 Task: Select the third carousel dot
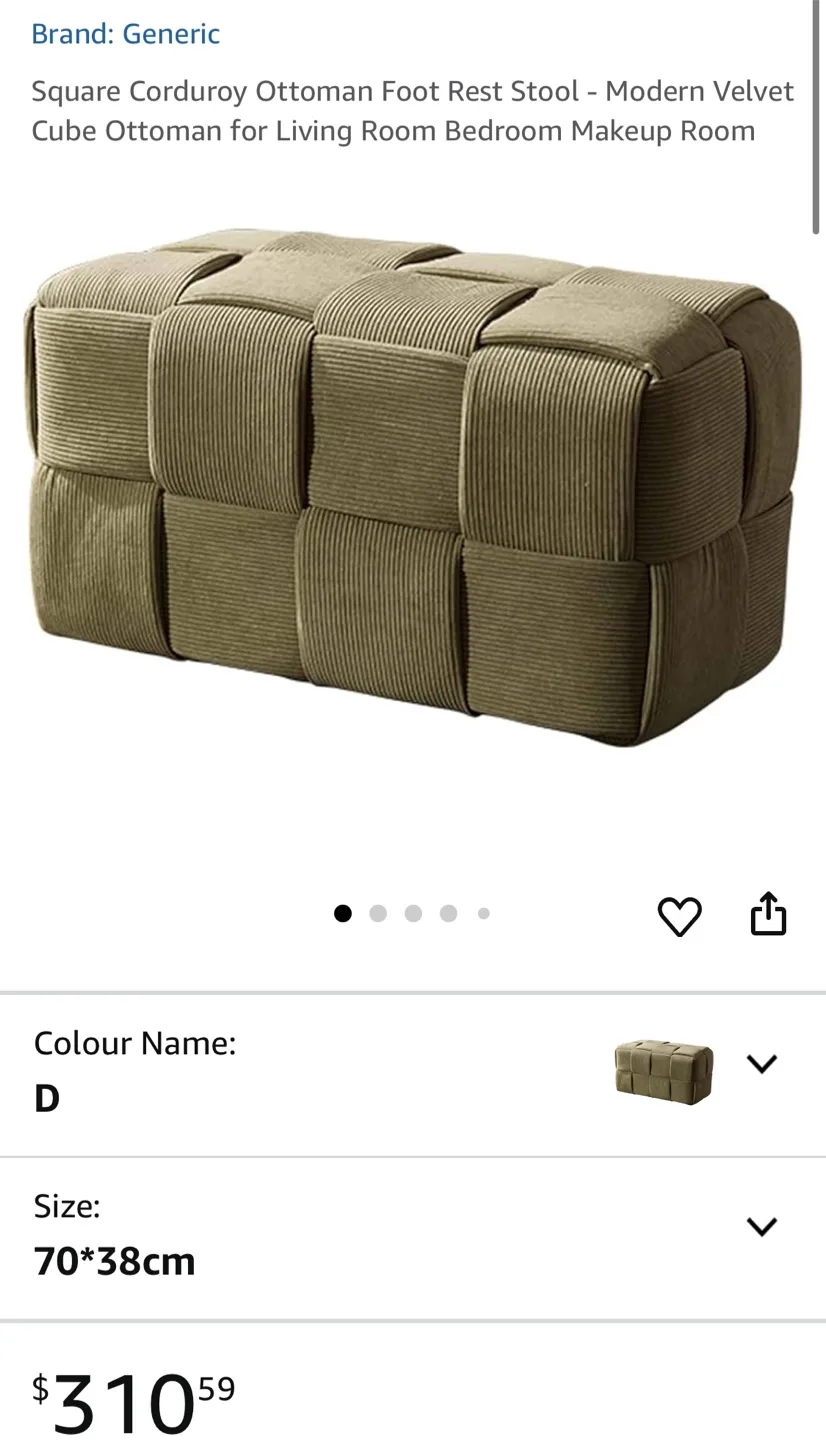413,913
